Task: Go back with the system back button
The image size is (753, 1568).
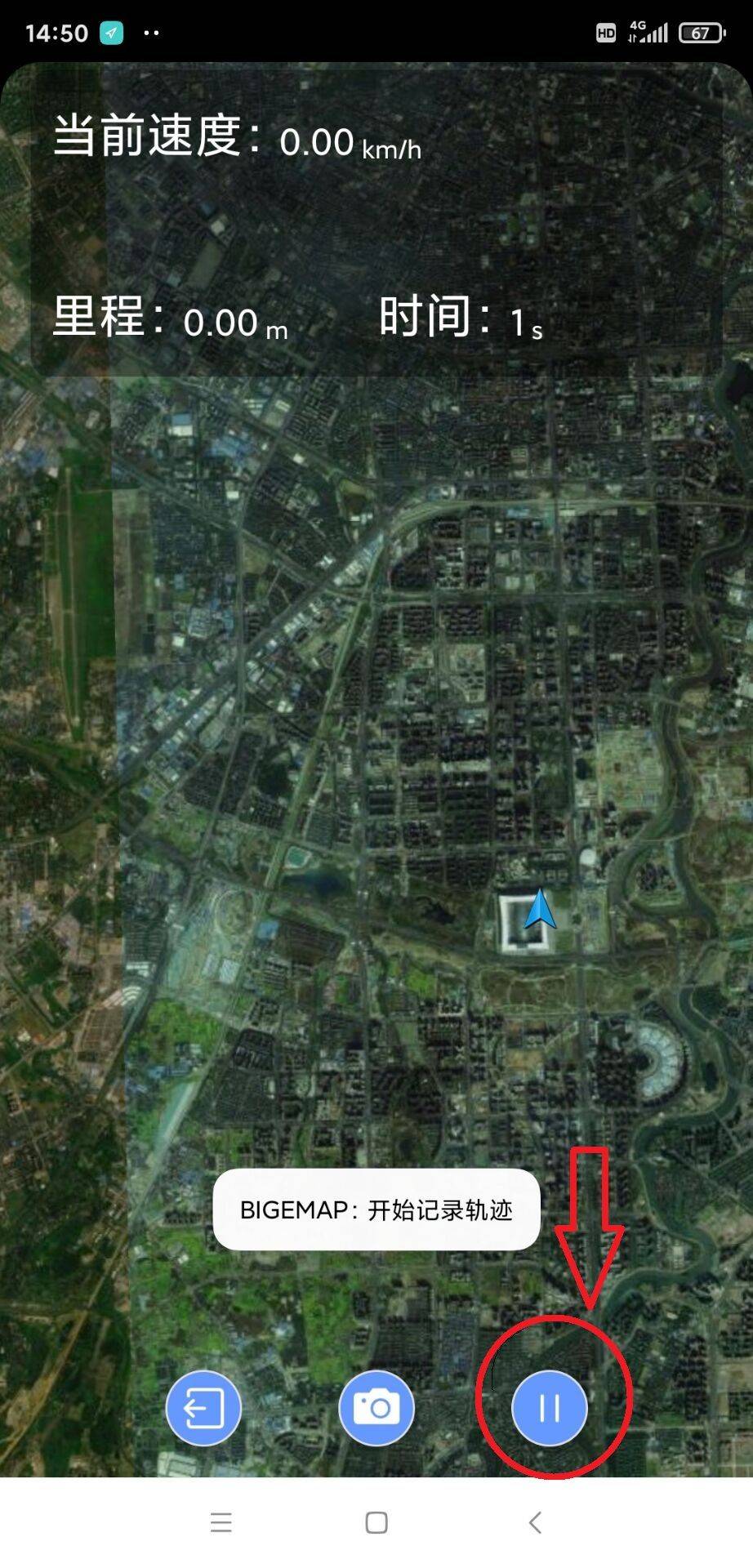Action: pyautogui.click(x=535, y=1522)
